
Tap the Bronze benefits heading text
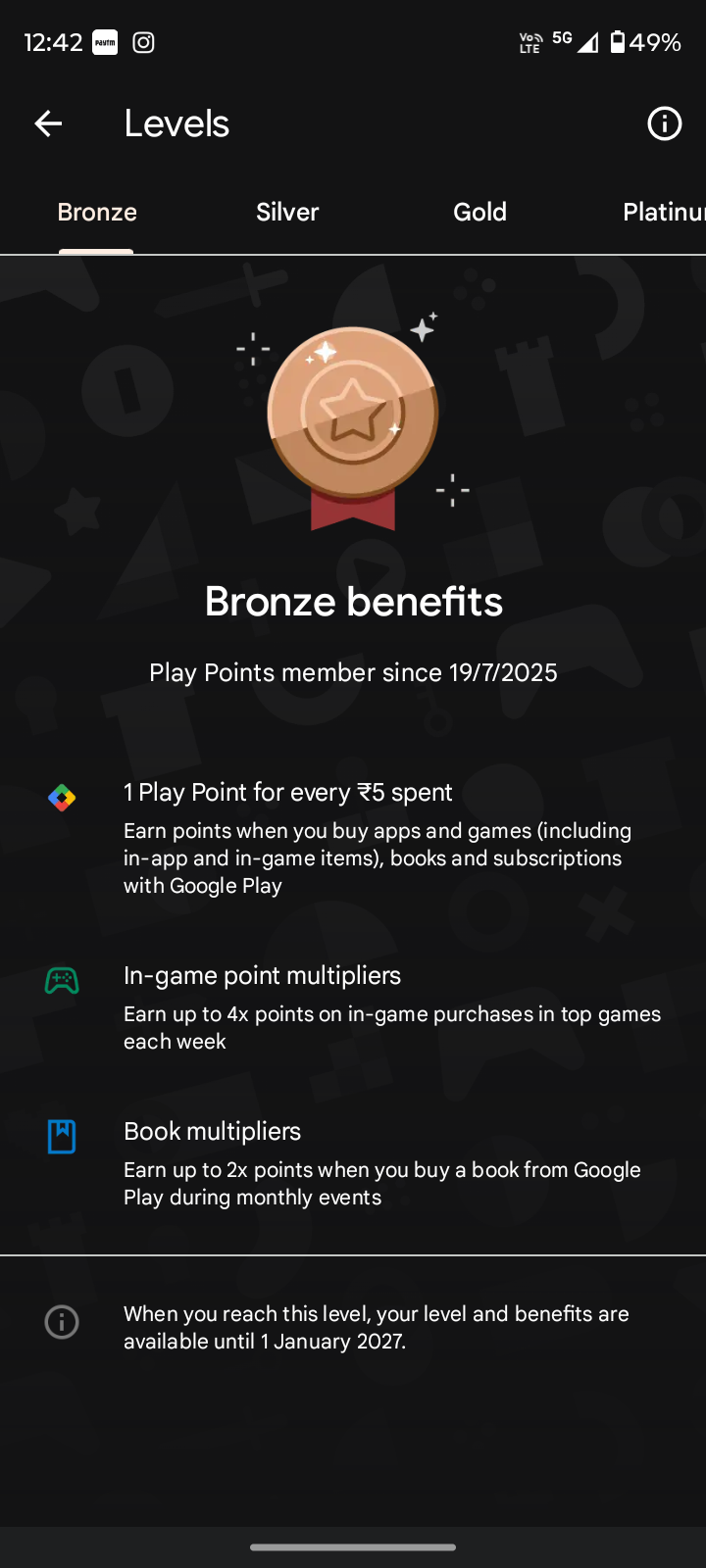353,601
